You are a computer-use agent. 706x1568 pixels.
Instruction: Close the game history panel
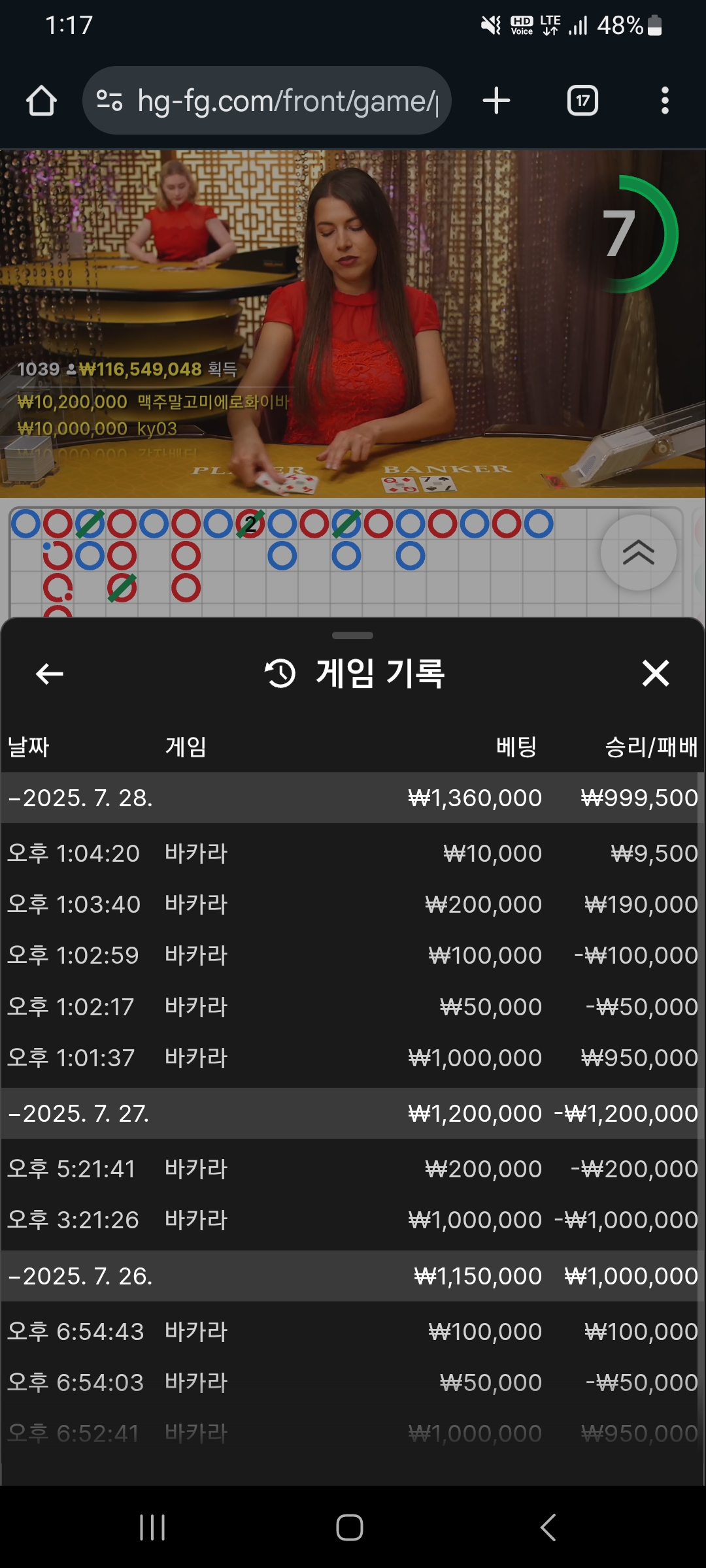tap(655, 674)
